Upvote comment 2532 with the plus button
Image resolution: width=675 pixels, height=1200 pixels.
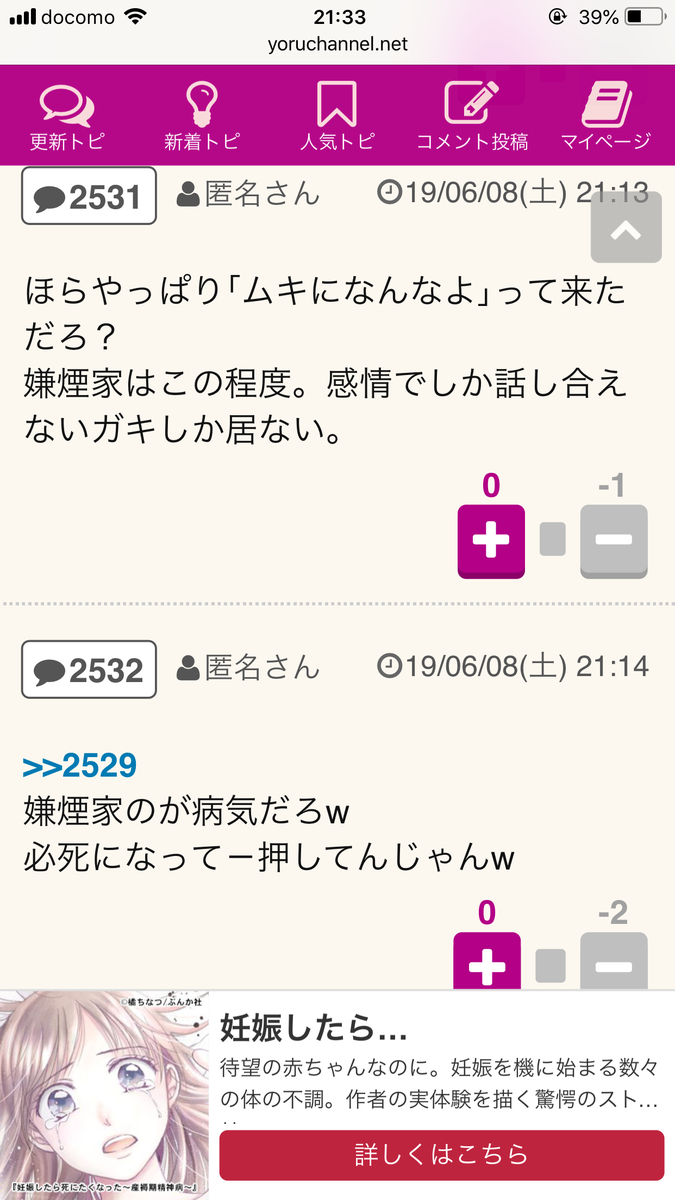pos(488,962)
